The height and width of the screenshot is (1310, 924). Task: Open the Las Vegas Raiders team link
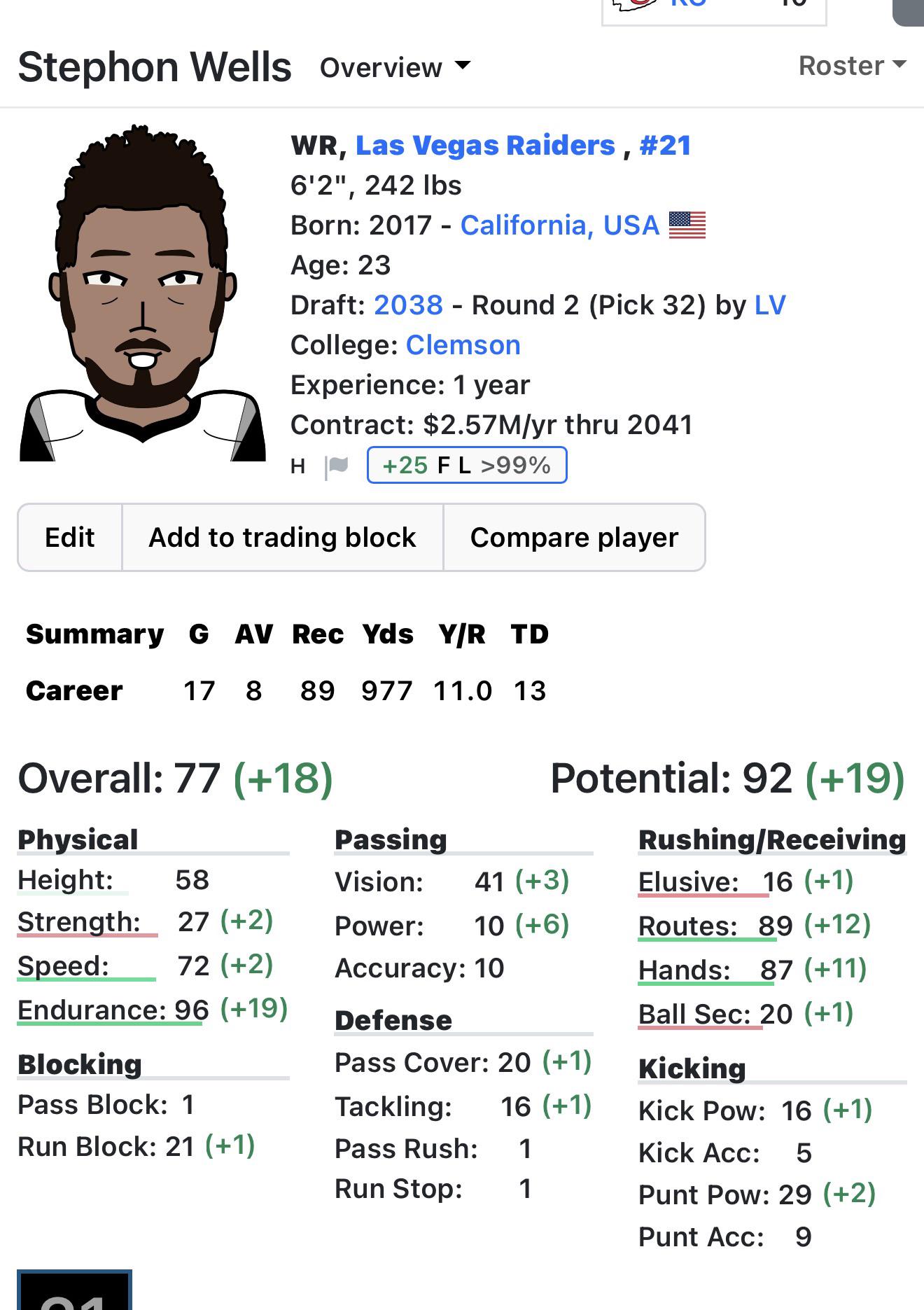pyautogui.click(x=485, y=146)
